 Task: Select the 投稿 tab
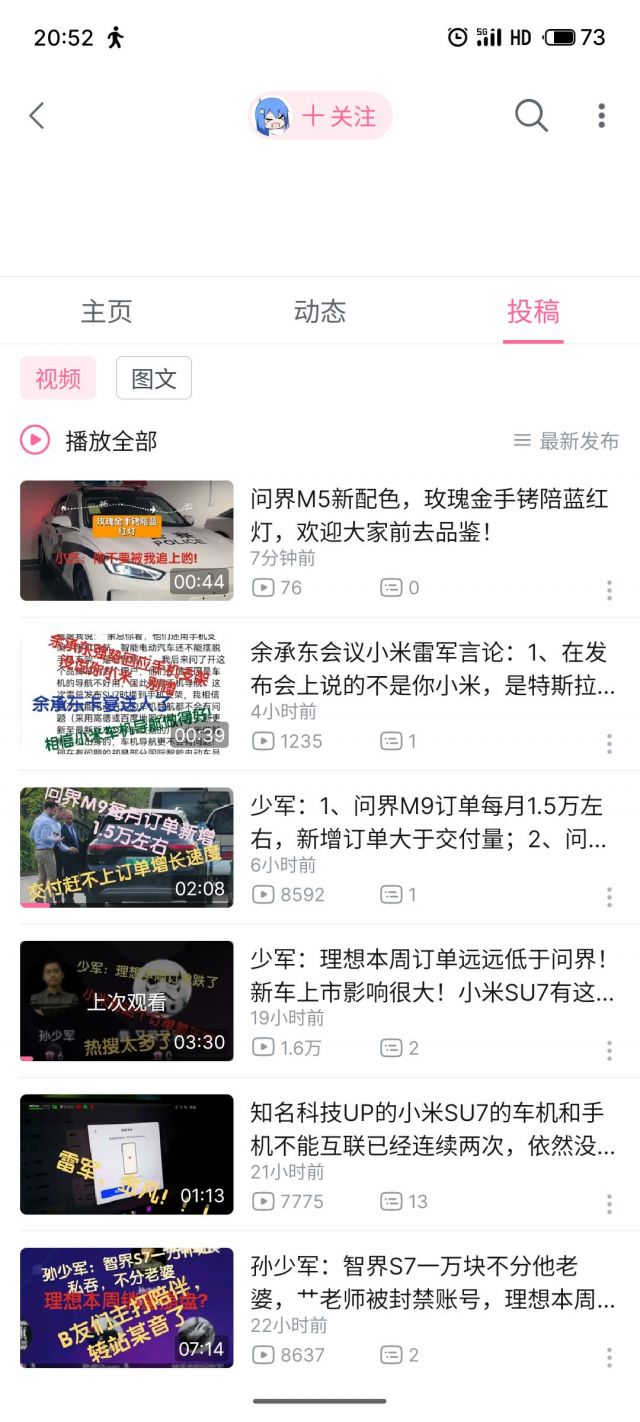[x=533, y=311]
